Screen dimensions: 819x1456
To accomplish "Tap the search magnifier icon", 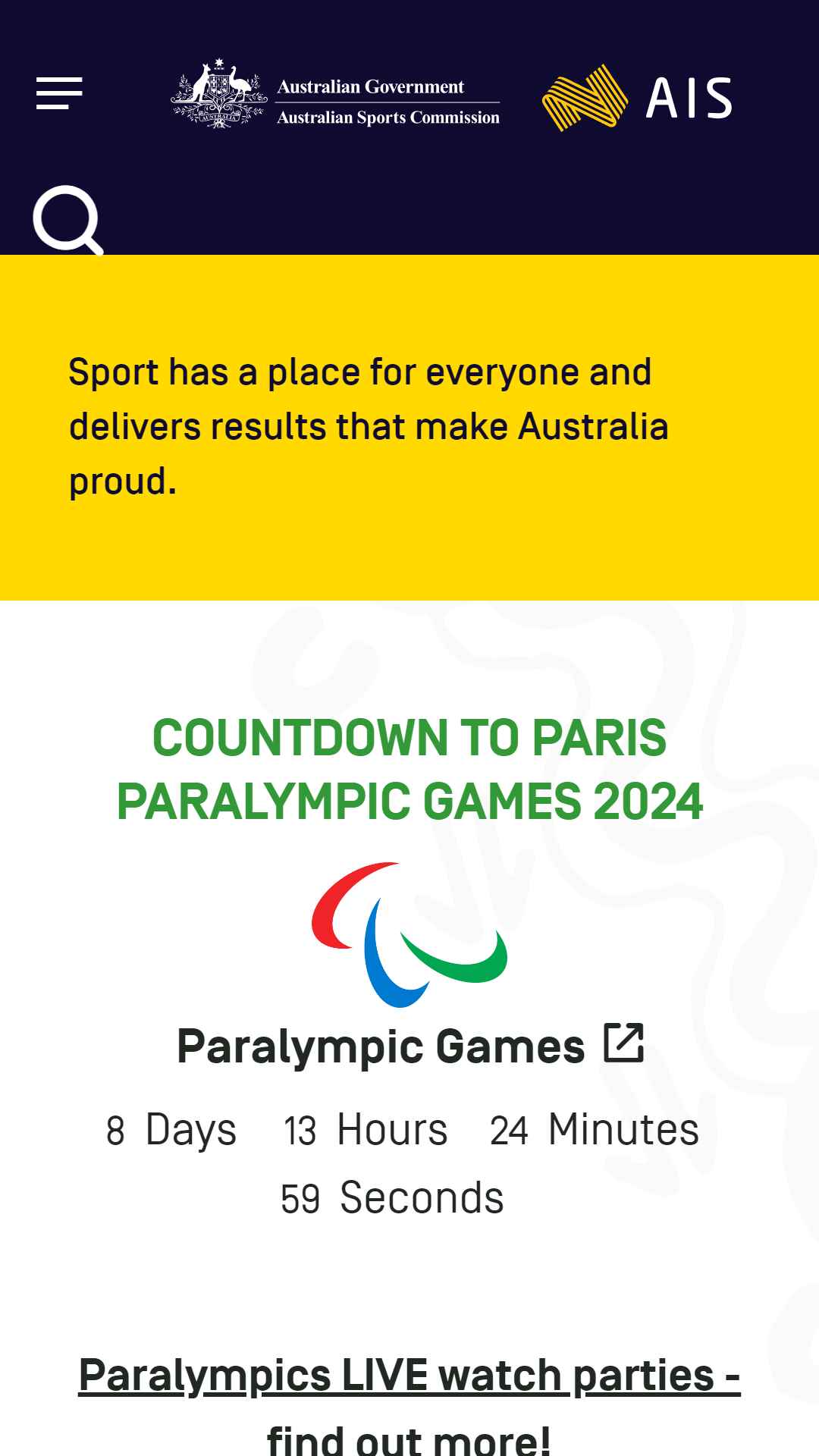I will tap(68, 221).
